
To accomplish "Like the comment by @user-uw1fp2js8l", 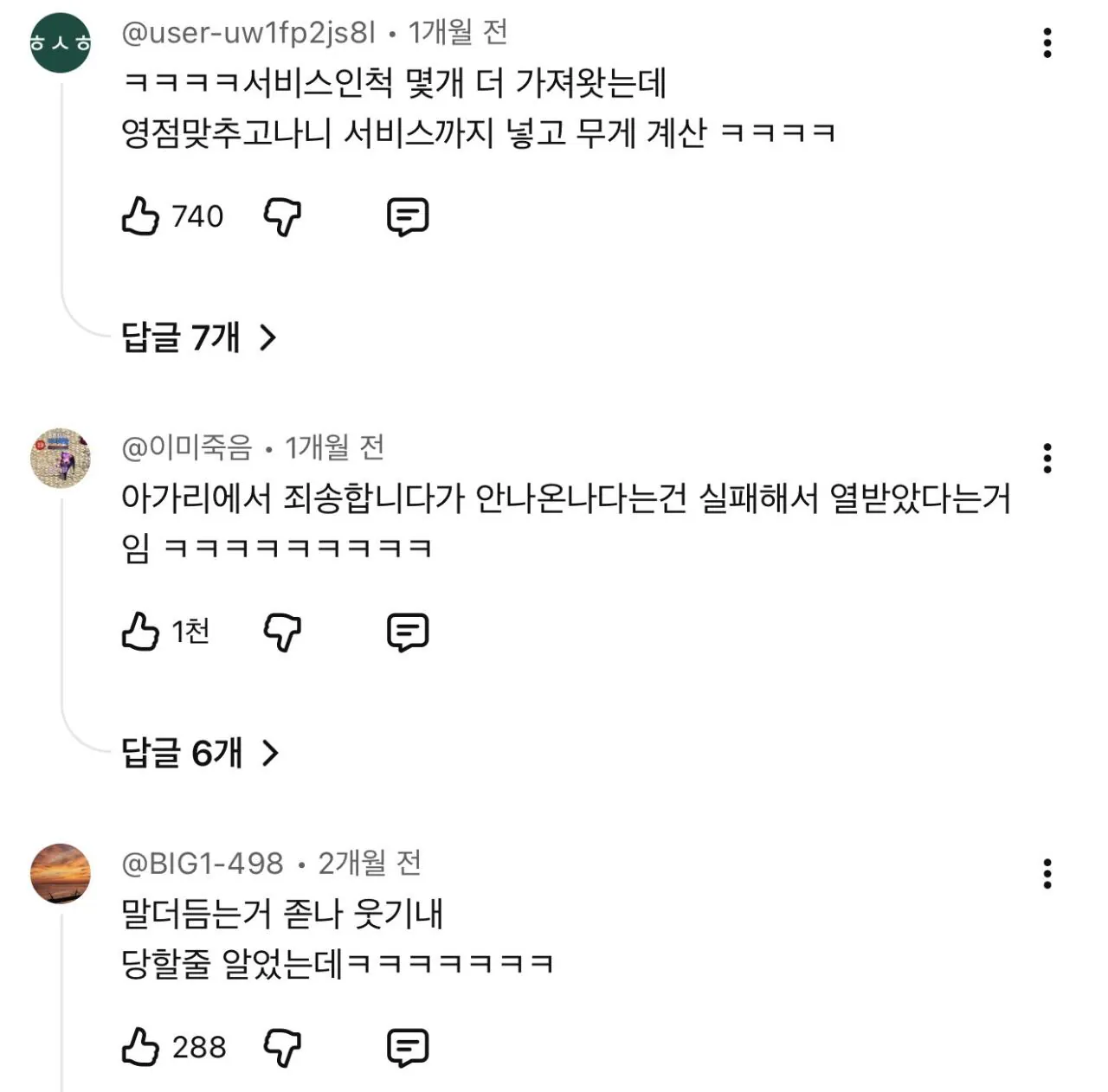I will [x=140, y=216].
